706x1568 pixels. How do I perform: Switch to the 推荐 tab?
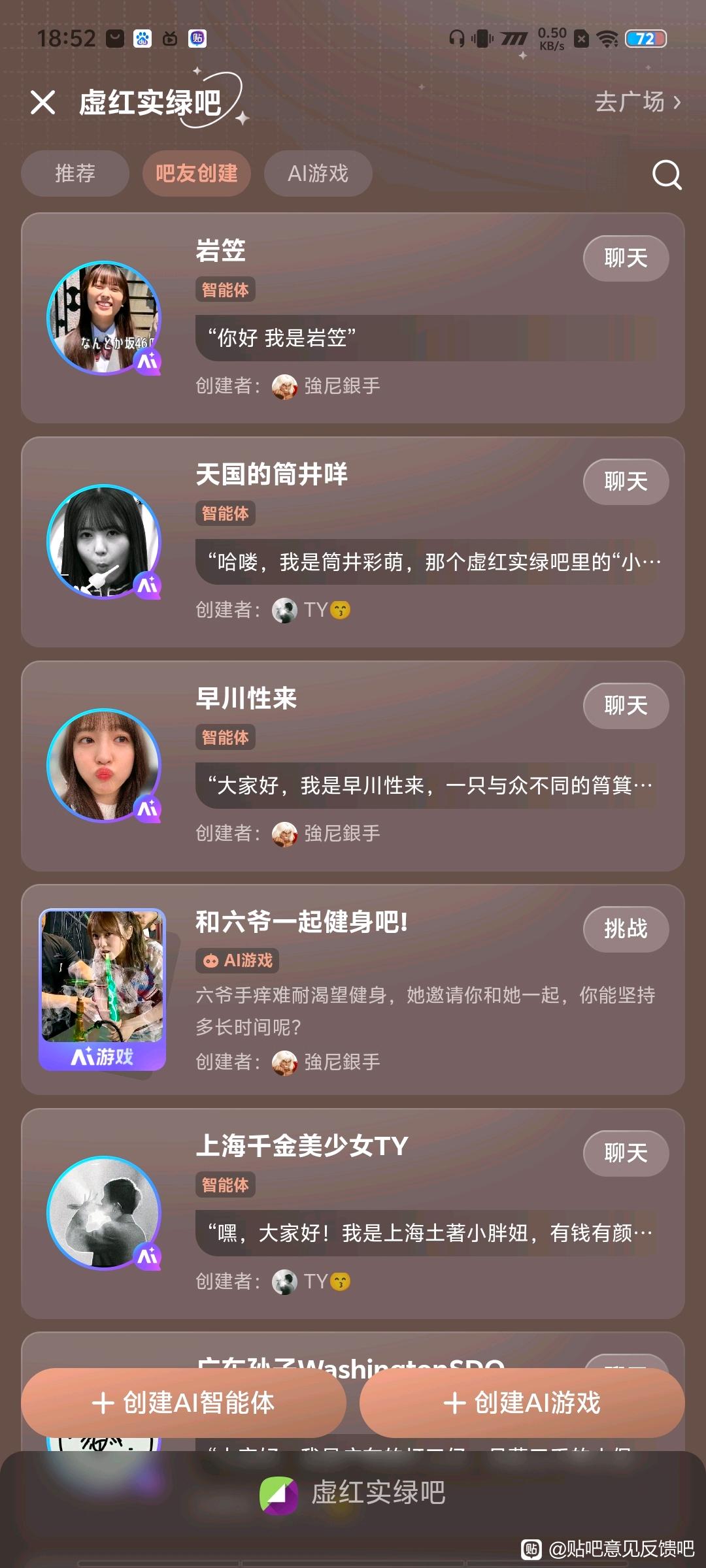pyautogui.click(x=75, y=173)
